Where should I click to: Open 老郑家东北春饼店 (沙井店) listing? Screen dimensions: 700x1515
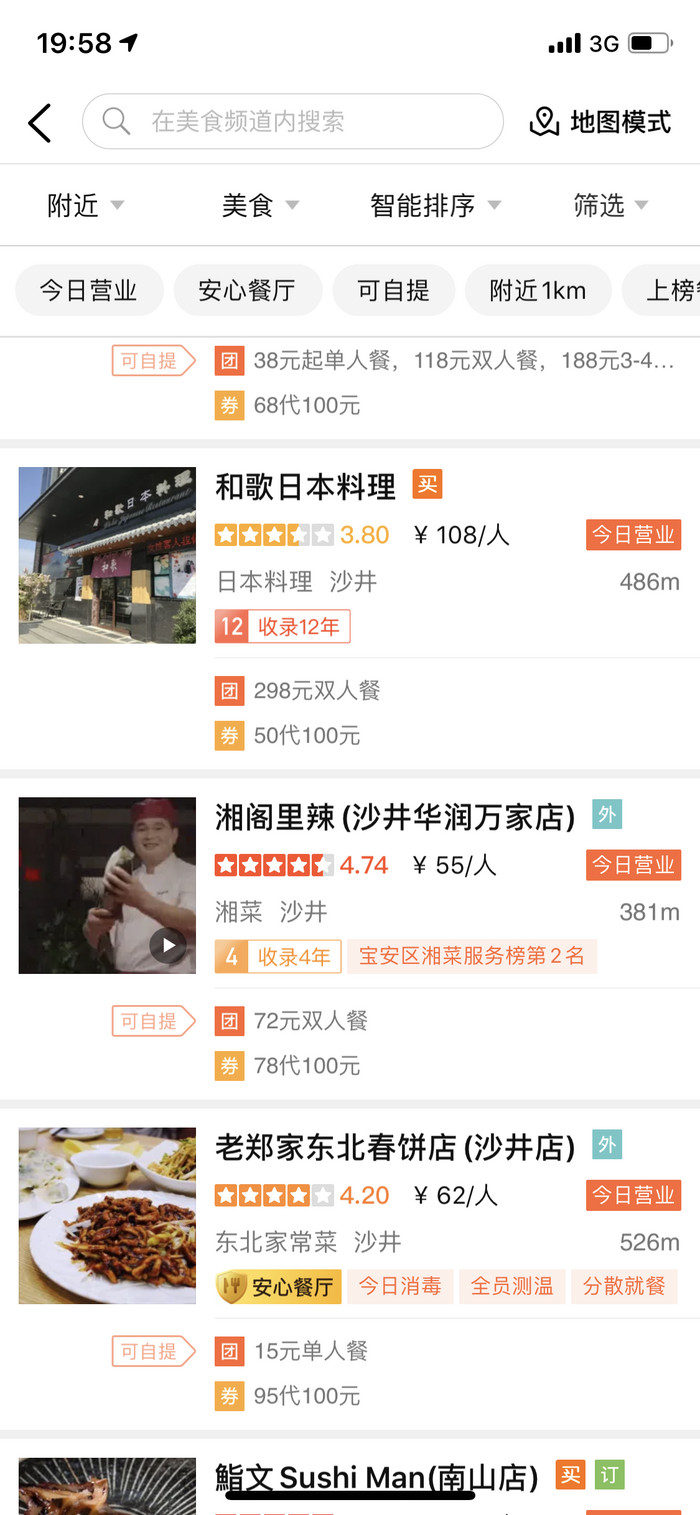(395, 1148)
